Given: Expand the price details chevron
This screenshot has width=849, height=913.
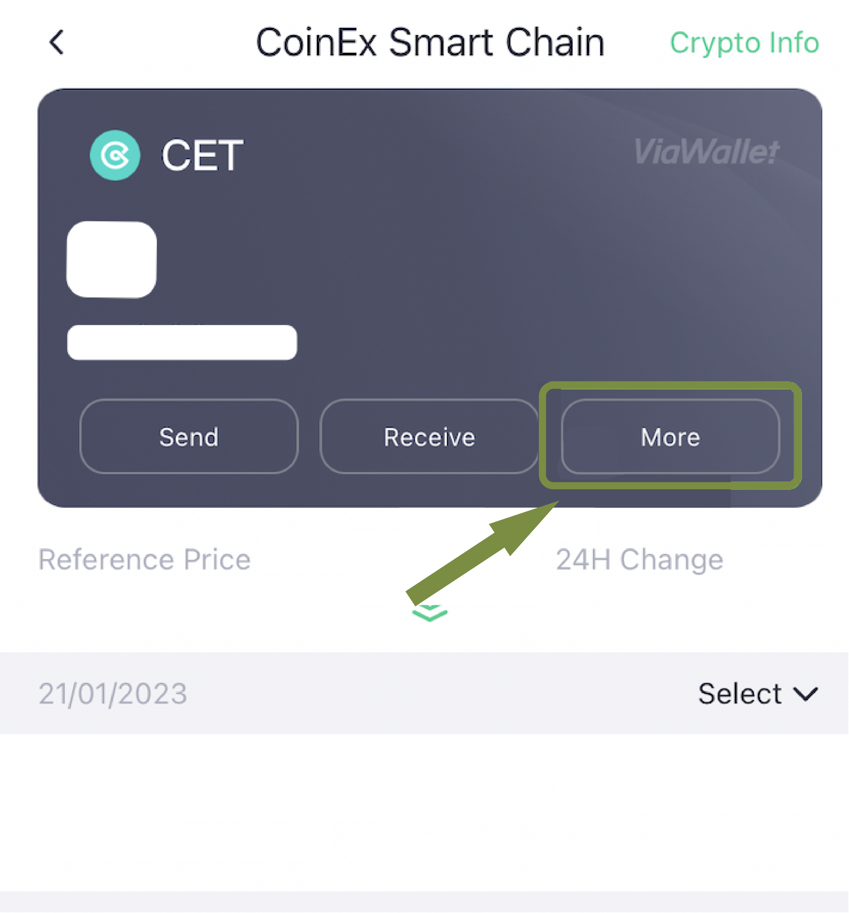Looking at the screenshot, I should [429, 612].
